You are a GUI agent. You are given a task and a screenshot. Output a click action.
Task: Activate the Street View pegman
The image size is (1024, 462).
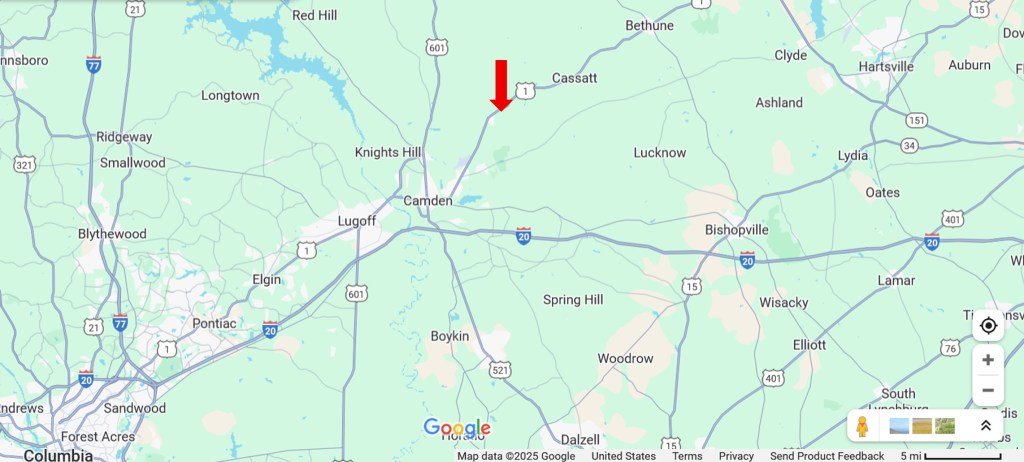click(x=862, y=426)
